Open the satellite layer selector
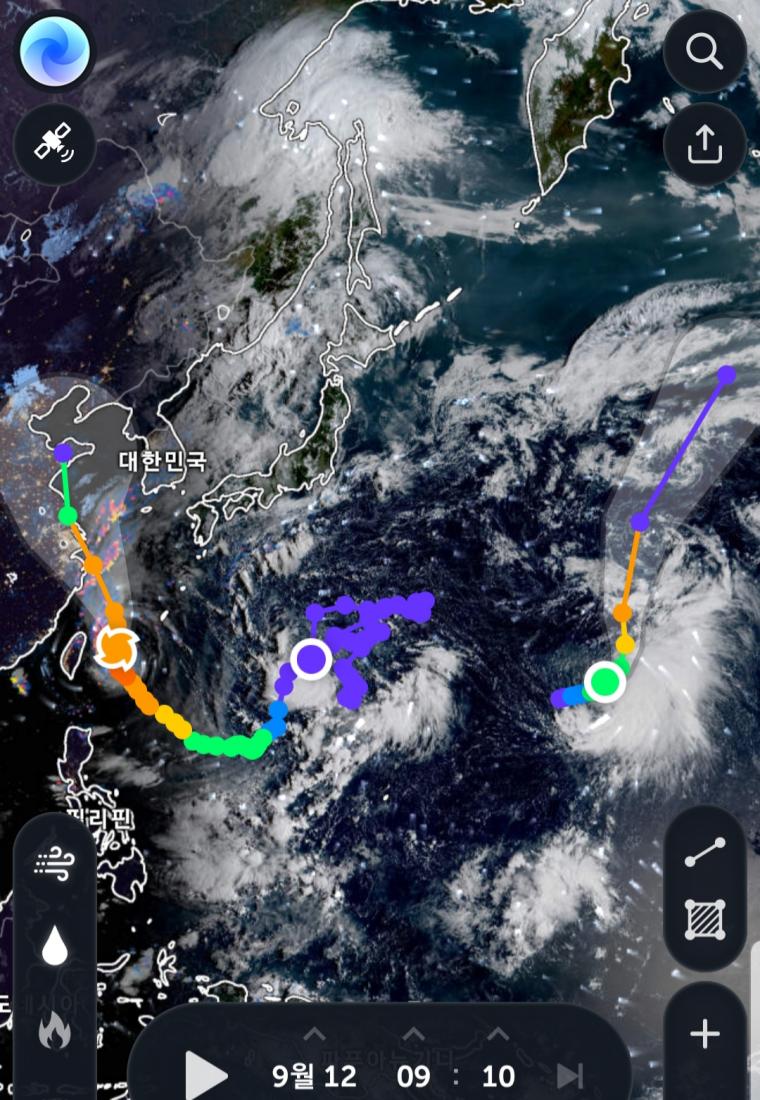This screenshot has height=1100, width=760. pos(55,145)
